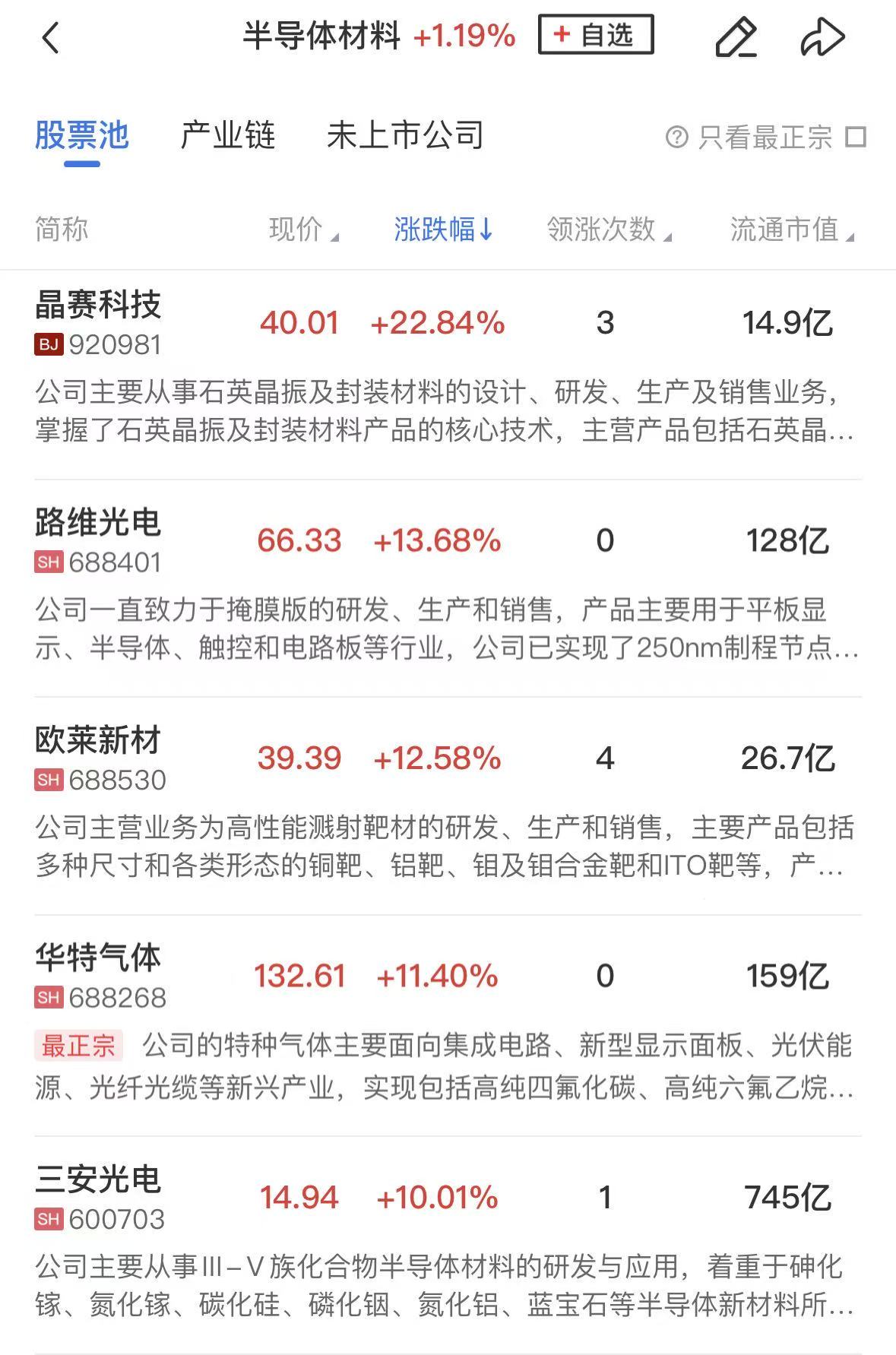Screen dimensions: 896x1355
Task: Sort list by 现价
Action: click(302, 230)
